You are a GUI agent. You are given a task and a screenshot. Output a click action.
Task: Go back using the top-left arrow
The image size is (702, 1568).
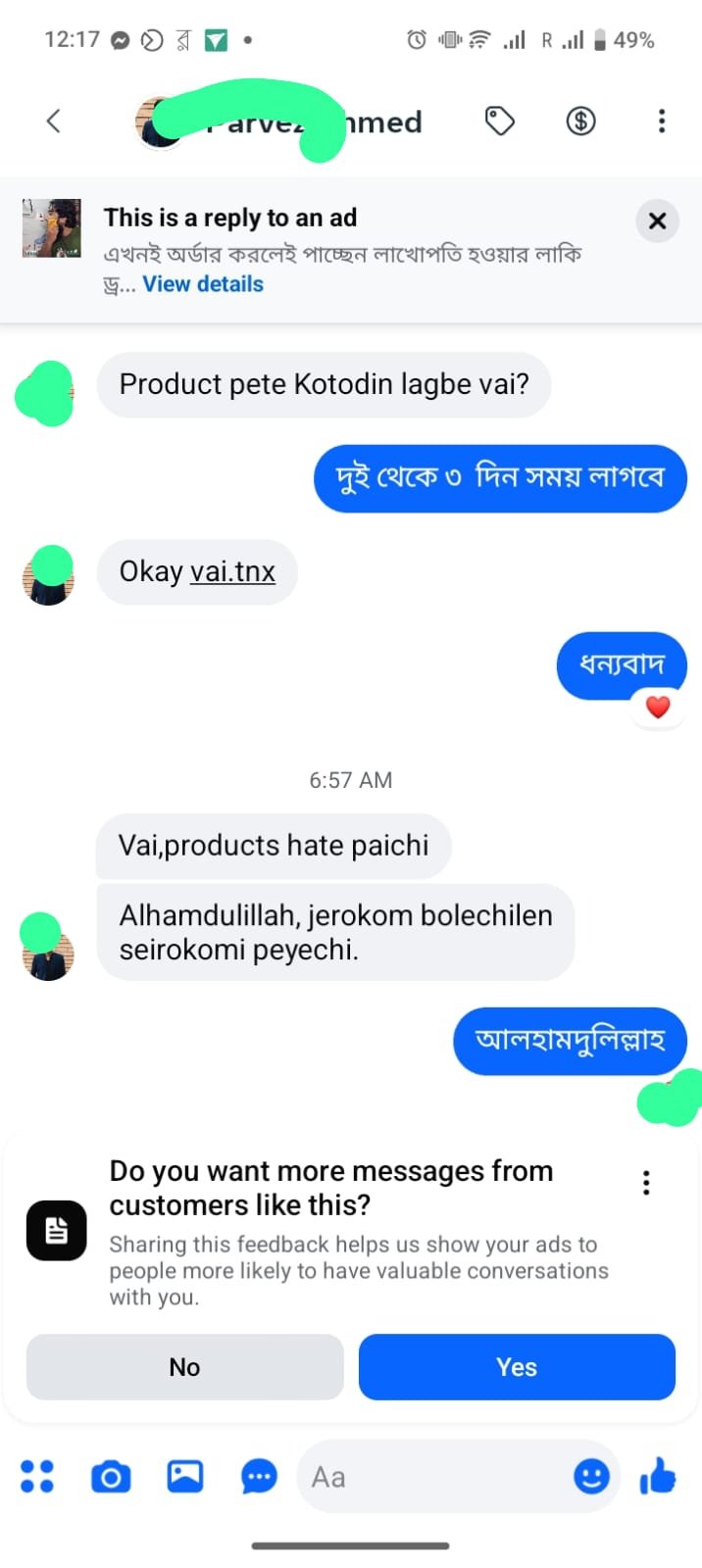(54, 122)
